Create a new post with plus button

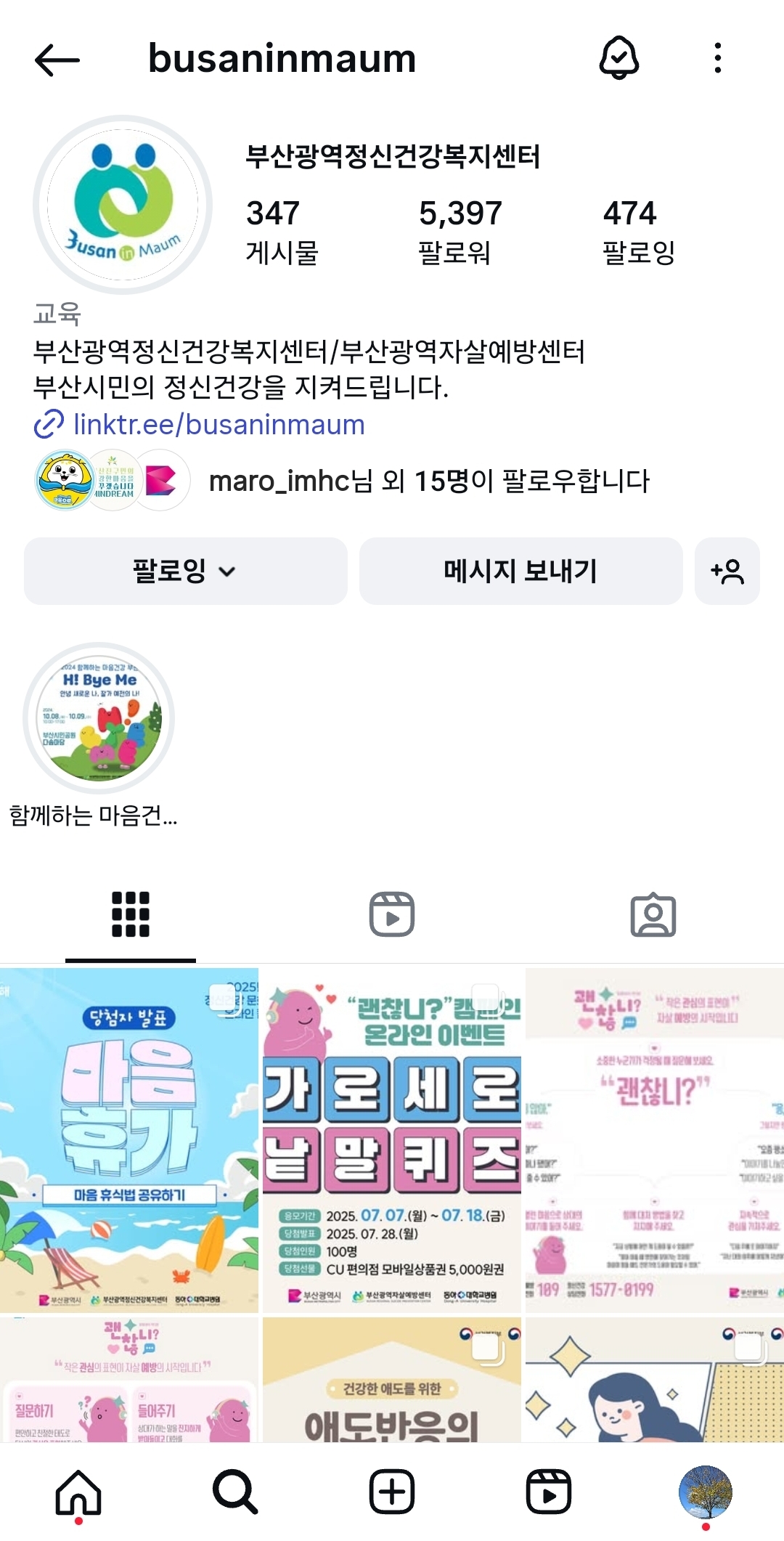pos(392,1492)
